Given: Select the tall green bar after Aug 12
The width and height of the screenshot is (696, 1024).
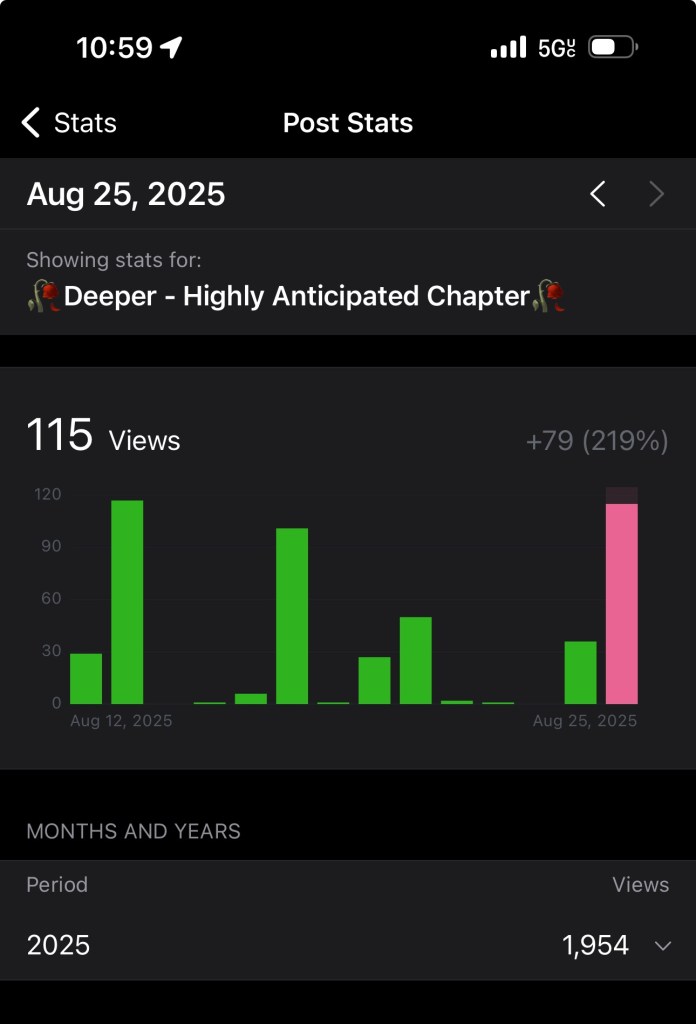Looking at the screenshot, I should 127,602.
